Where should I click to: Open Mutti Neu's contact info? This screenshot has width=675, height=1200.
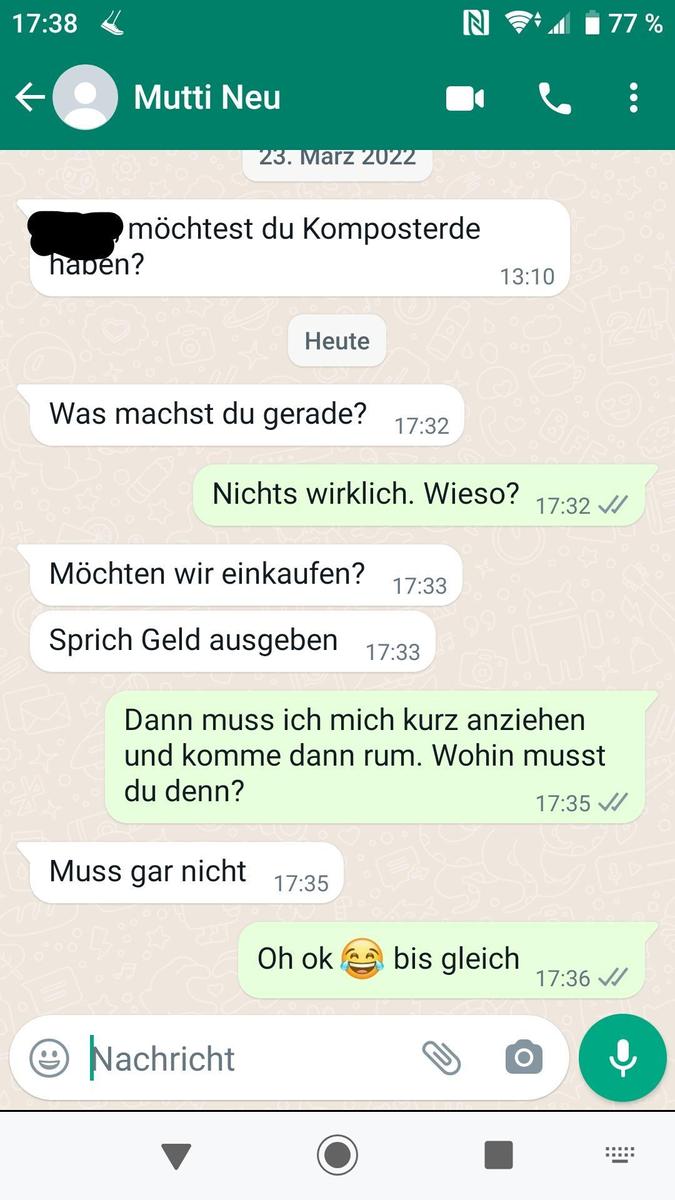pyautogui.click(x=207, y=98)
